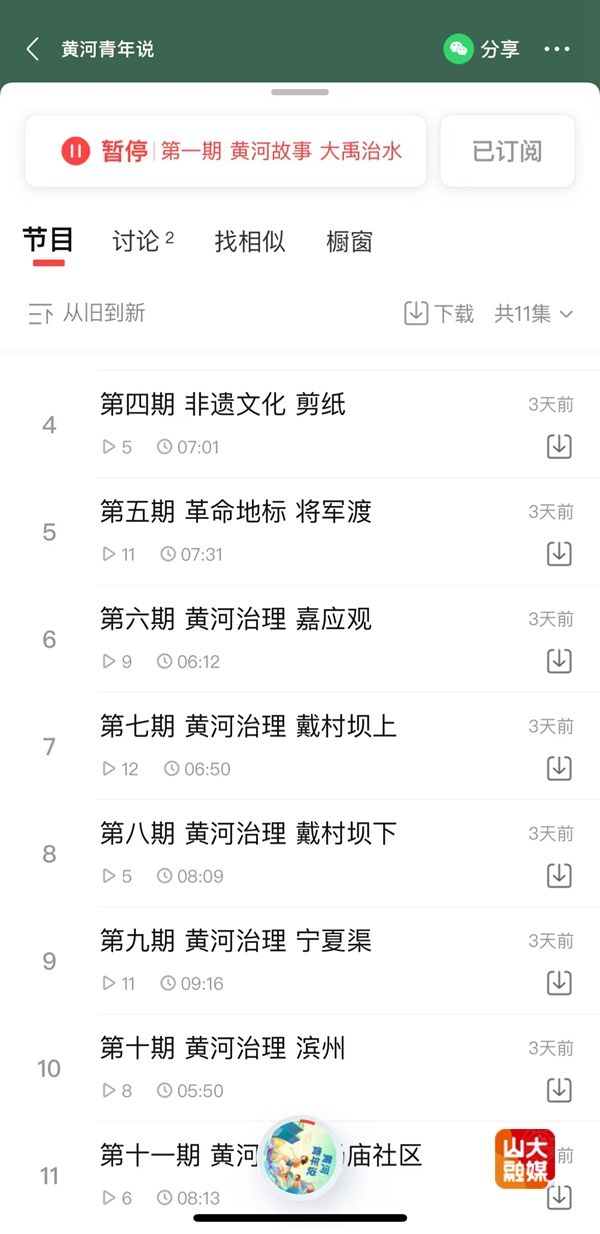Switch to the 找相似 tab

[250, 241]
